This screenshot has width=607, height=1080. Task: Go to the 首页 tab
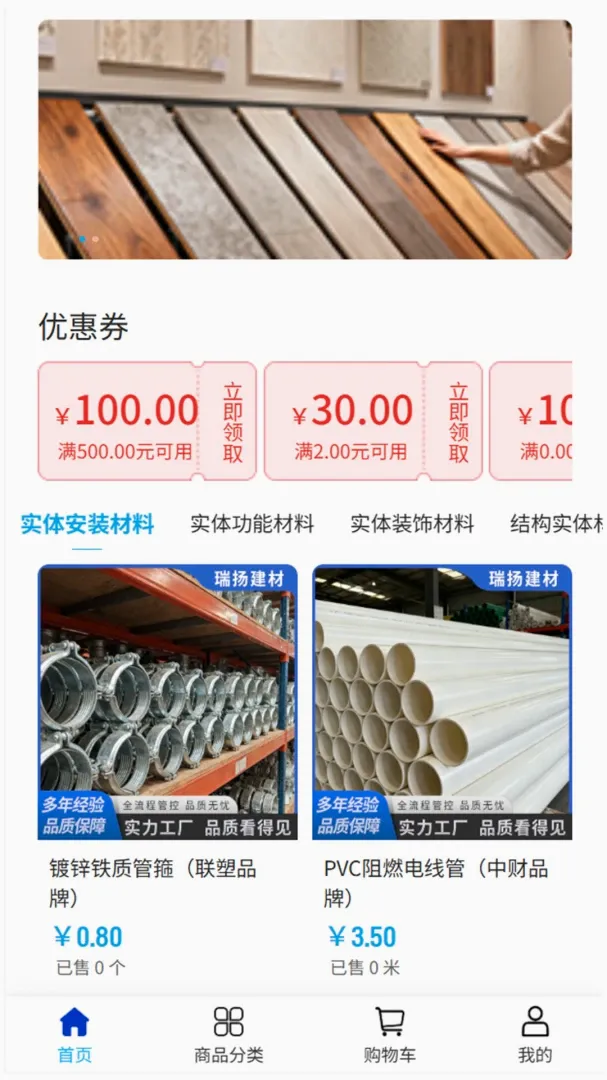click(x=74, y=1035)
